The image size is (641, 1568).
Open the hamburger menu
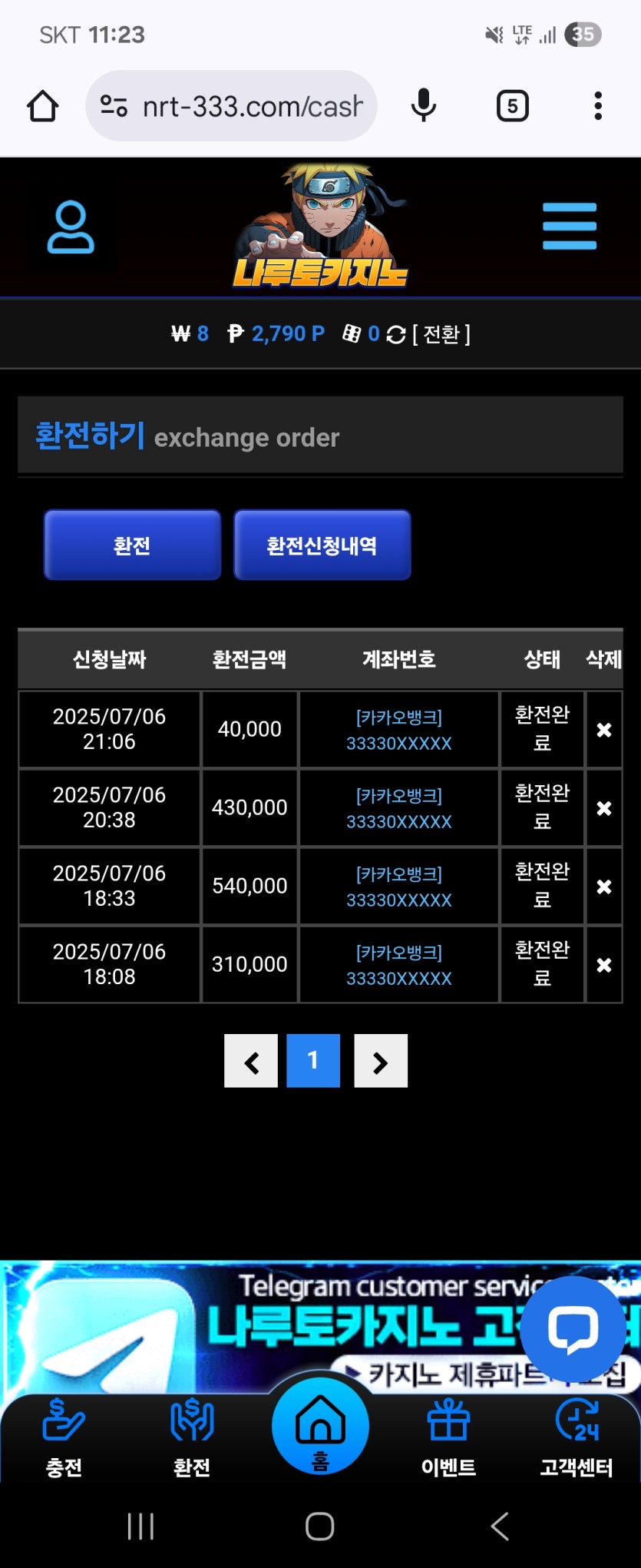569,226
